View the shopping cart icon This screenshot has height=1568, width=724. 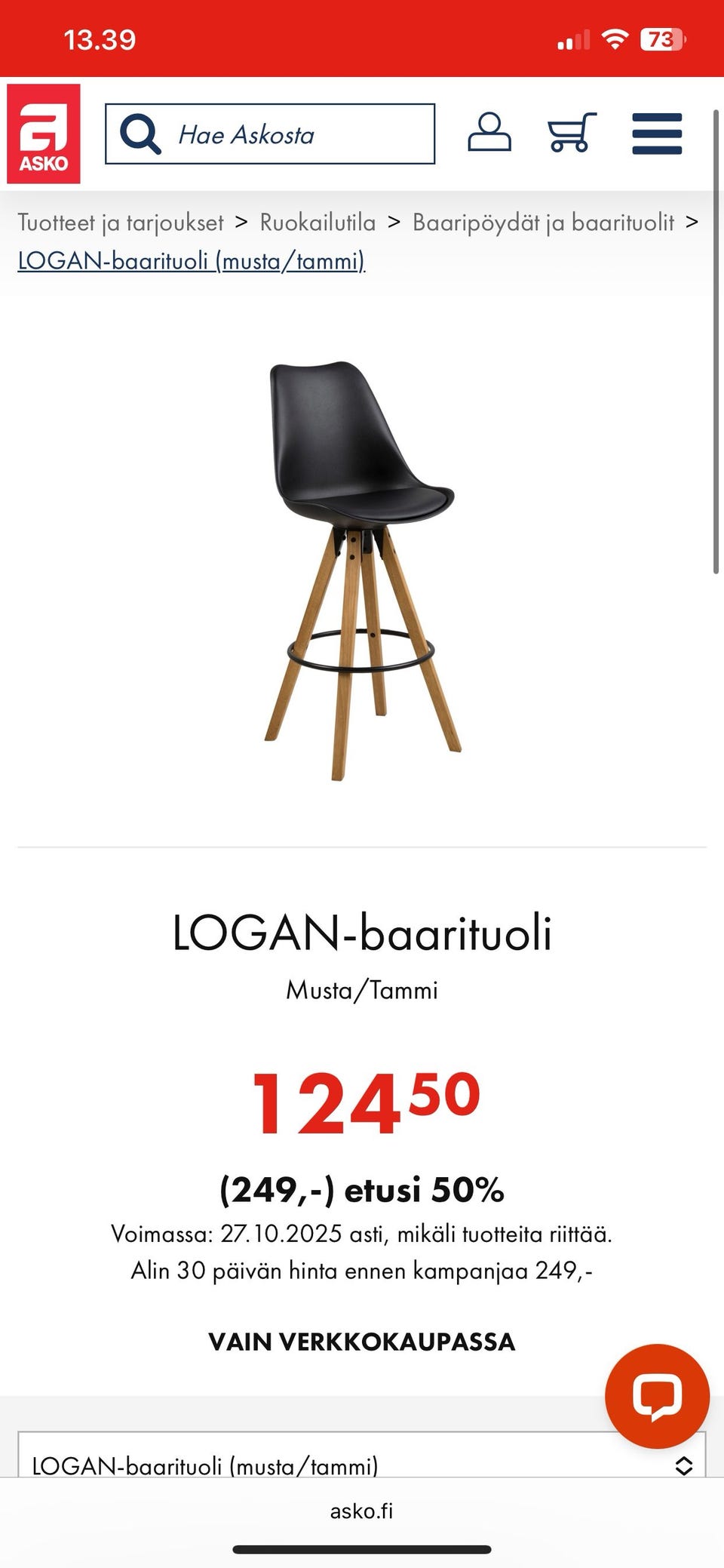point(571,132)
